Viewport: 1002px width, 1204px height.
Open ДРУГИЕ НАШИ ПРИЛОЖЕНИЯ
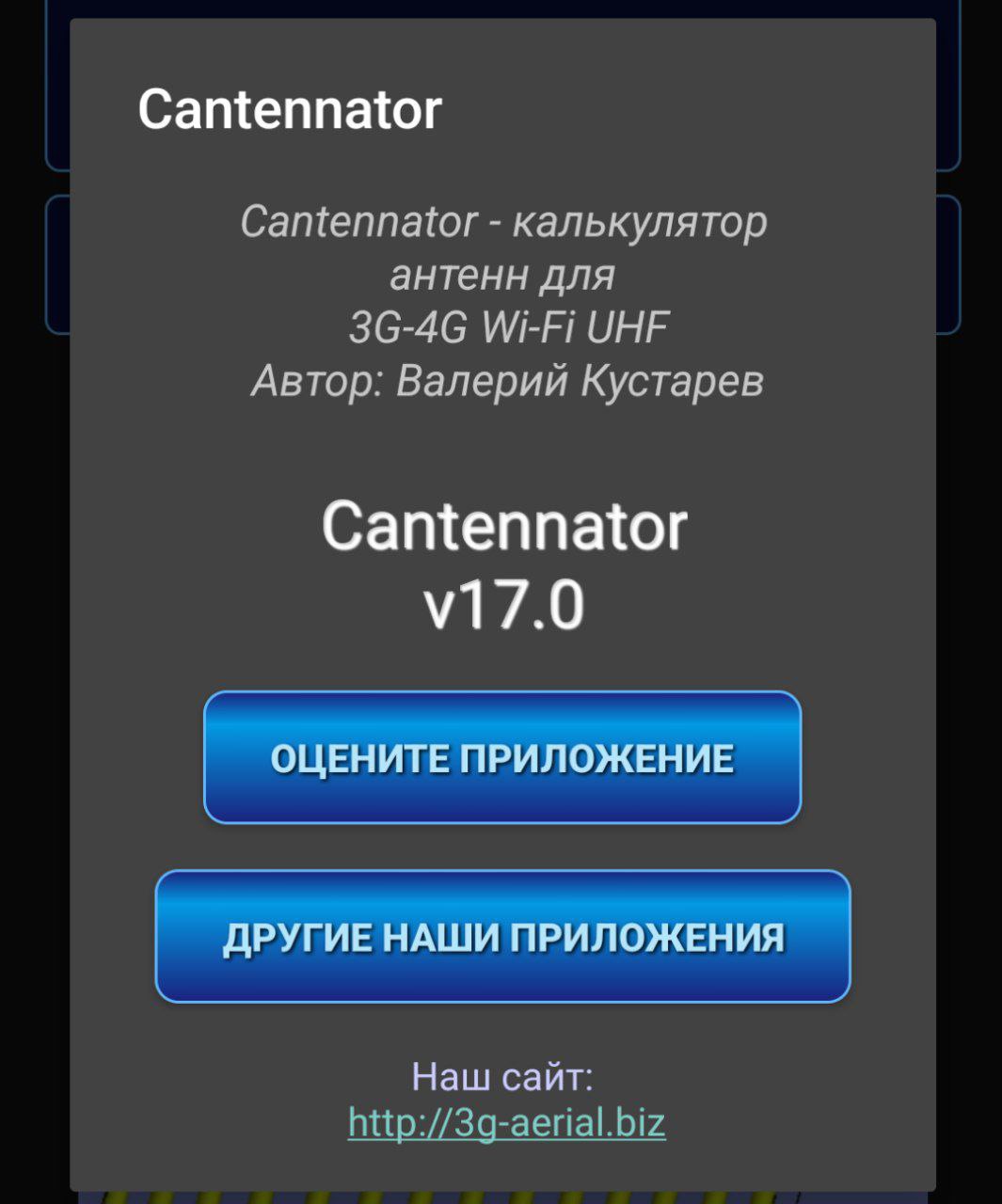point(502,937)
